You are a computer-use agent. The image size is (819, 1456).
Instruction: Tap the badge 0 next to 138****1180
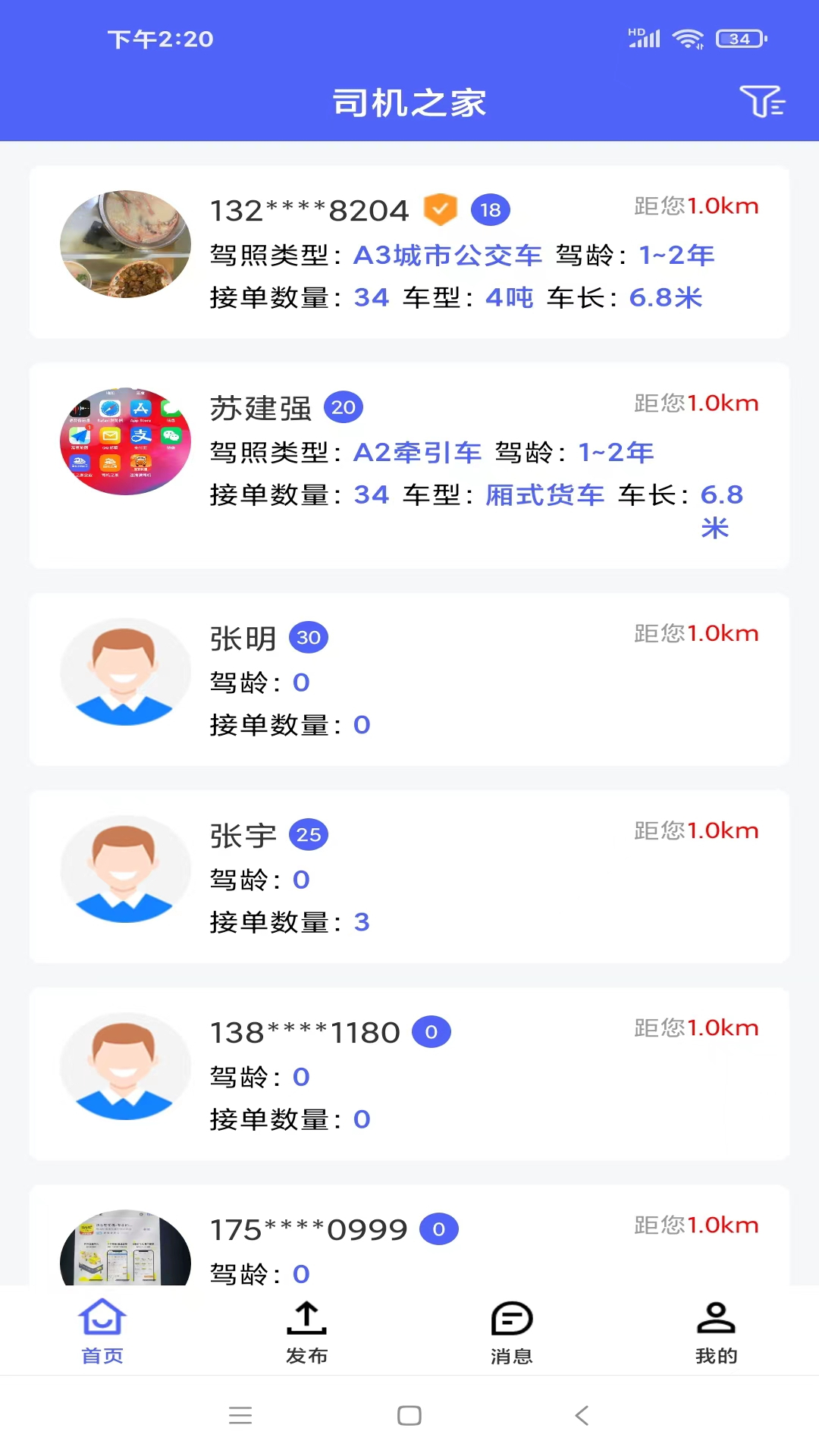431,1032
